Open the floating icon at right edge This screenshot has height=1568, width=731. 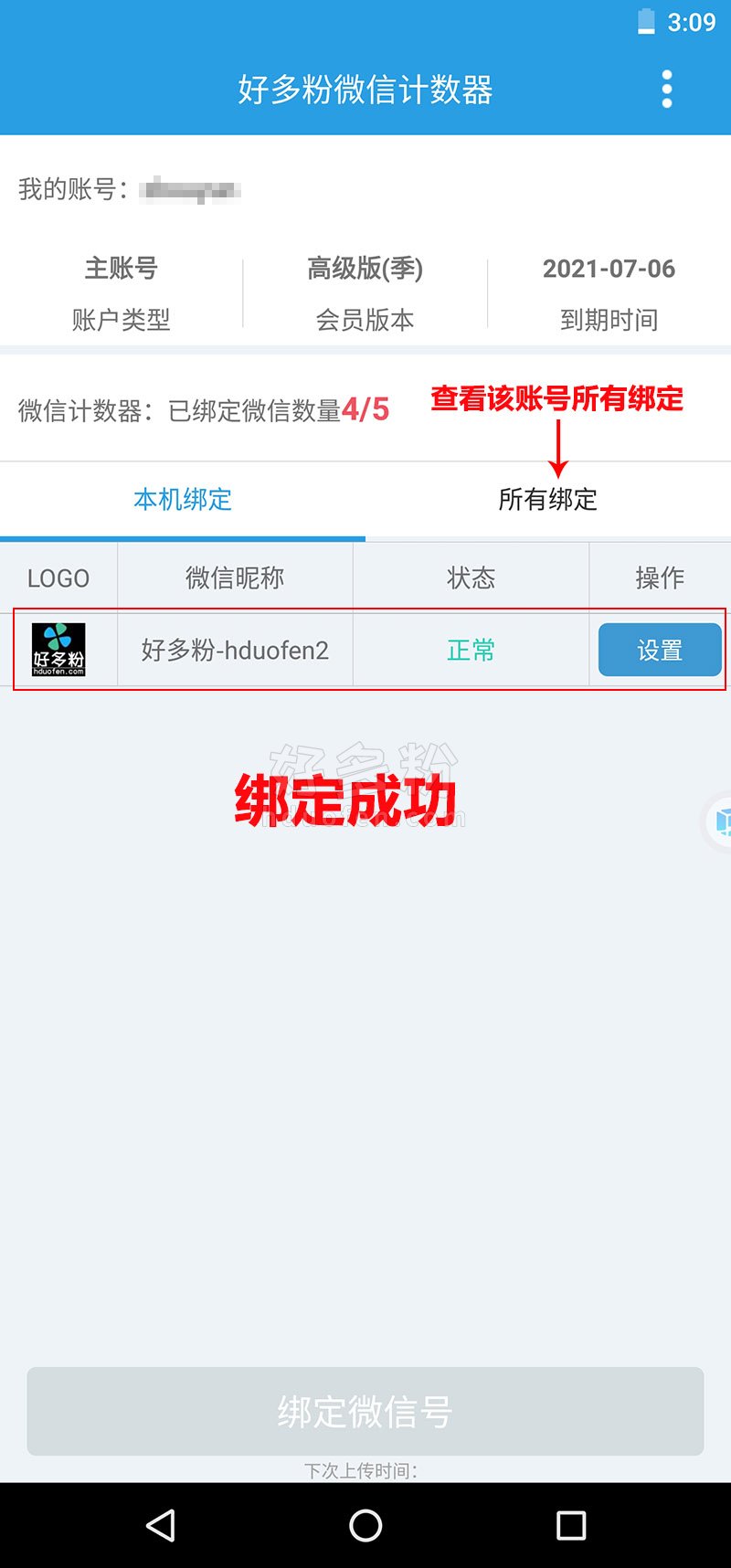[x=720, y=822]
